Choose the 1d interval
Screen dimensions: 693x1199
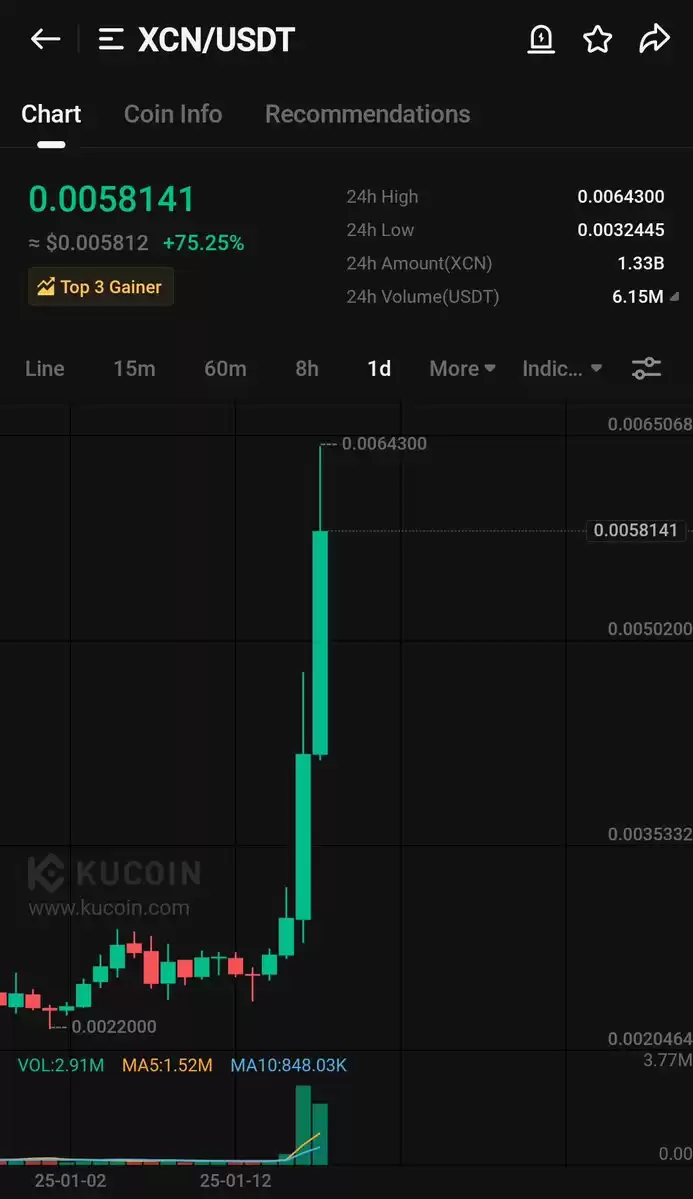(x=379, y=369)
